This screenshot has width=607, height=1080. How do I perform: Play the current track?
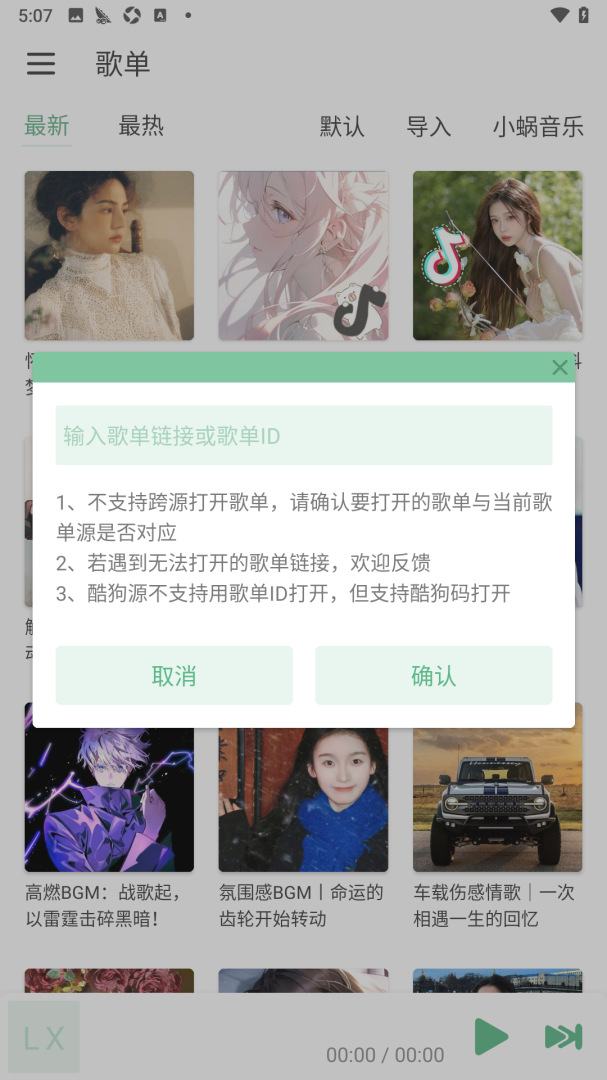491,1037
